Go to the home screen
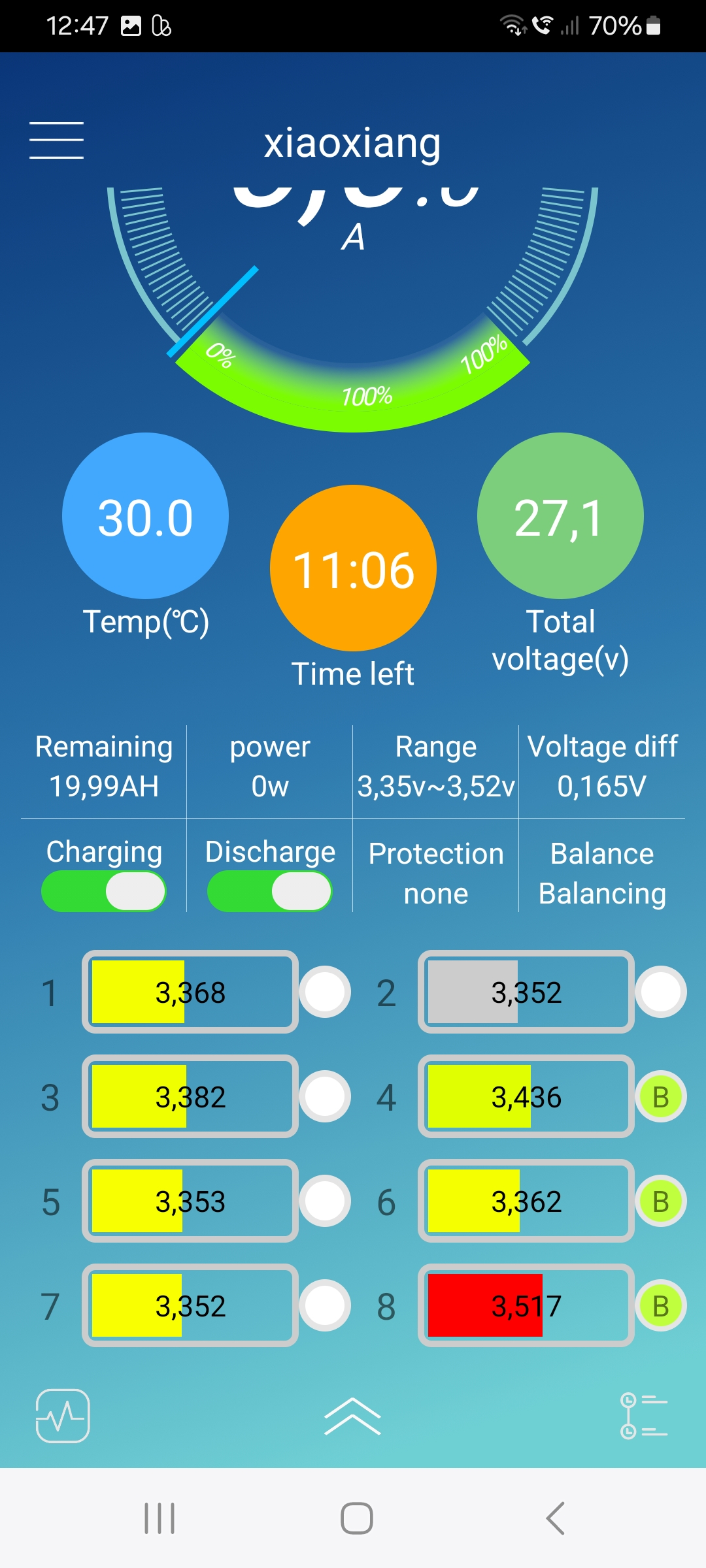This screenshot has height=1568, width=706. [357, 1518]
